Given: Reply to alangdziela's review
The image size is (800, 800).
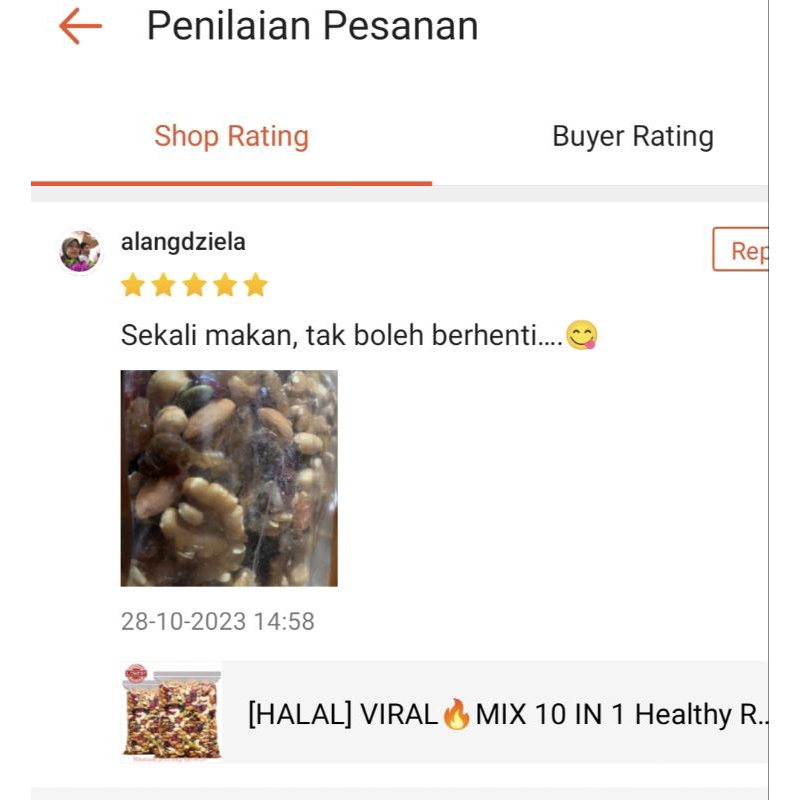Looking at the screenshot, I should [742, 250].
